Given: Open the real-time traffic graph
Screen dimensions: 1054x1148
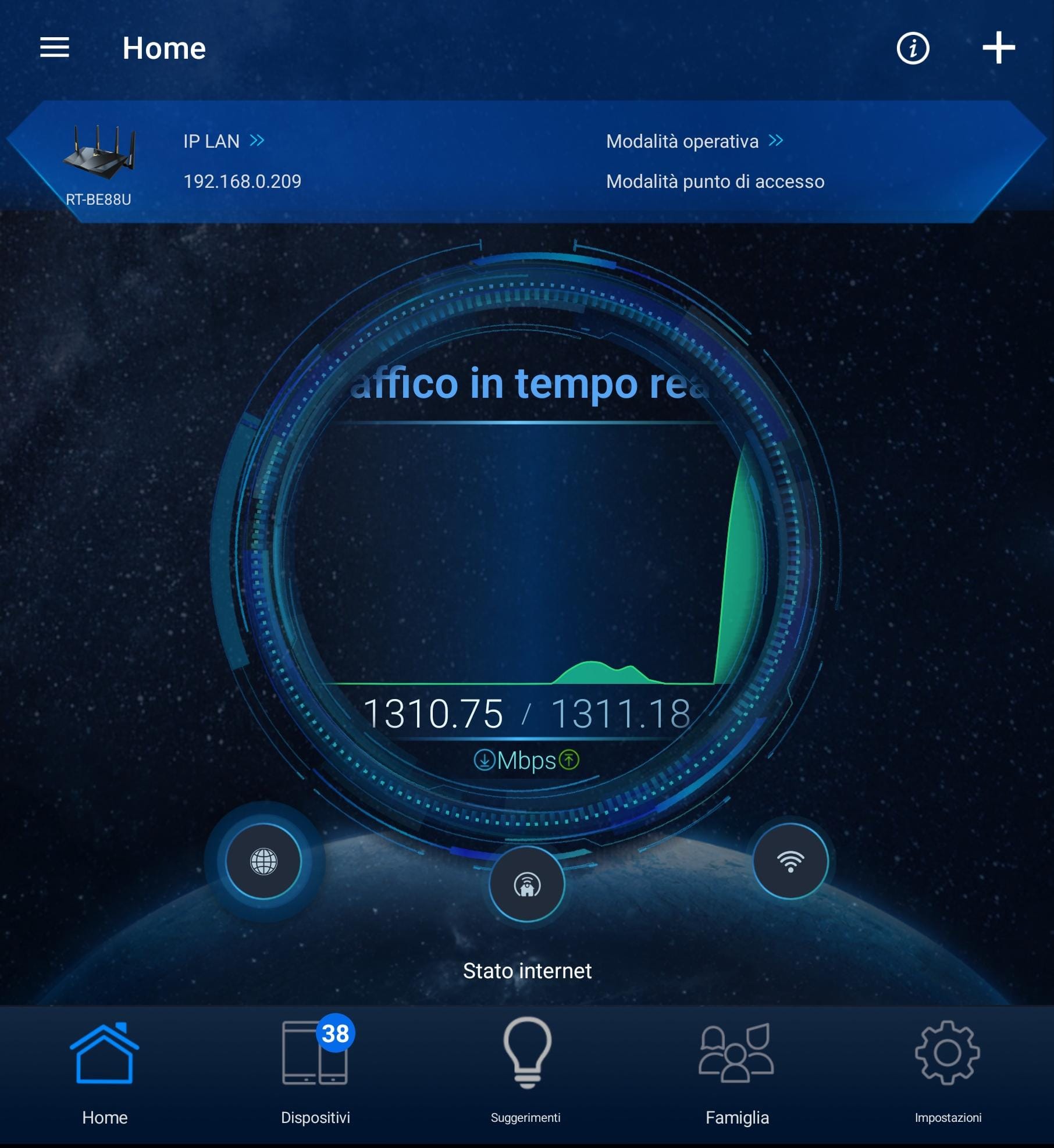Looking at the screenshot, I should [x=527, y=552].
